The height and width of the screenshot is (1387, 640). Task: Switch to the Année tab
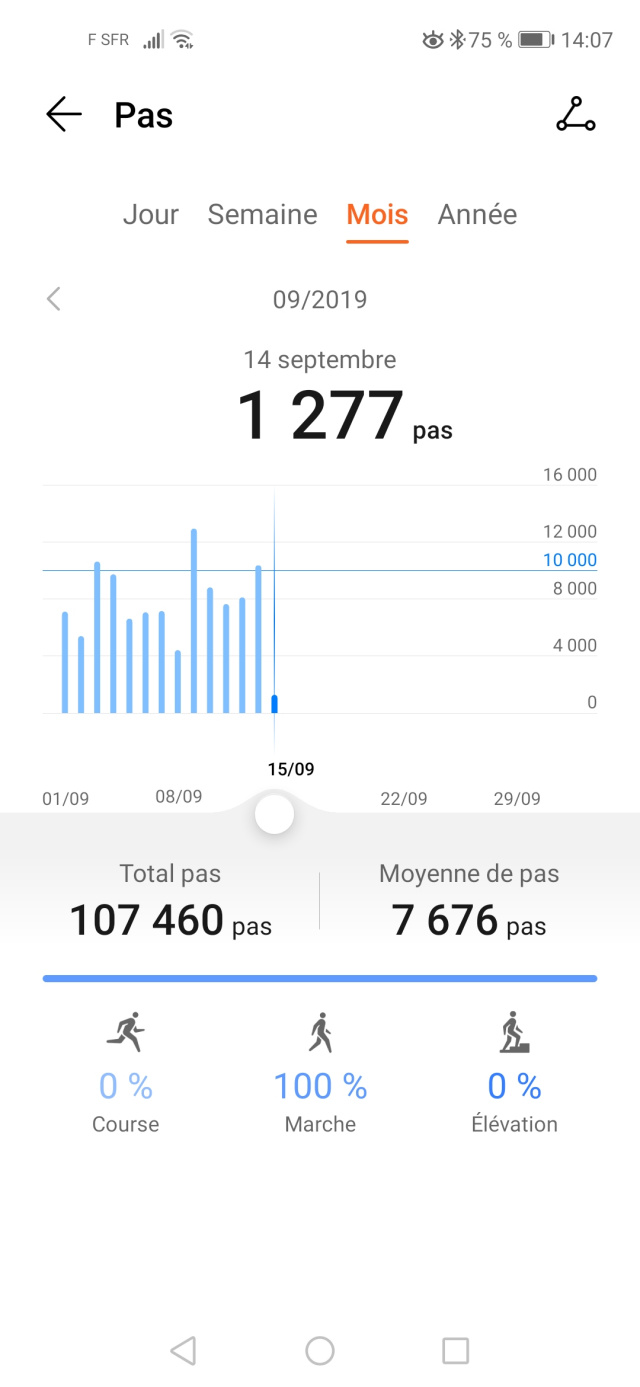[x=477, y=215]
